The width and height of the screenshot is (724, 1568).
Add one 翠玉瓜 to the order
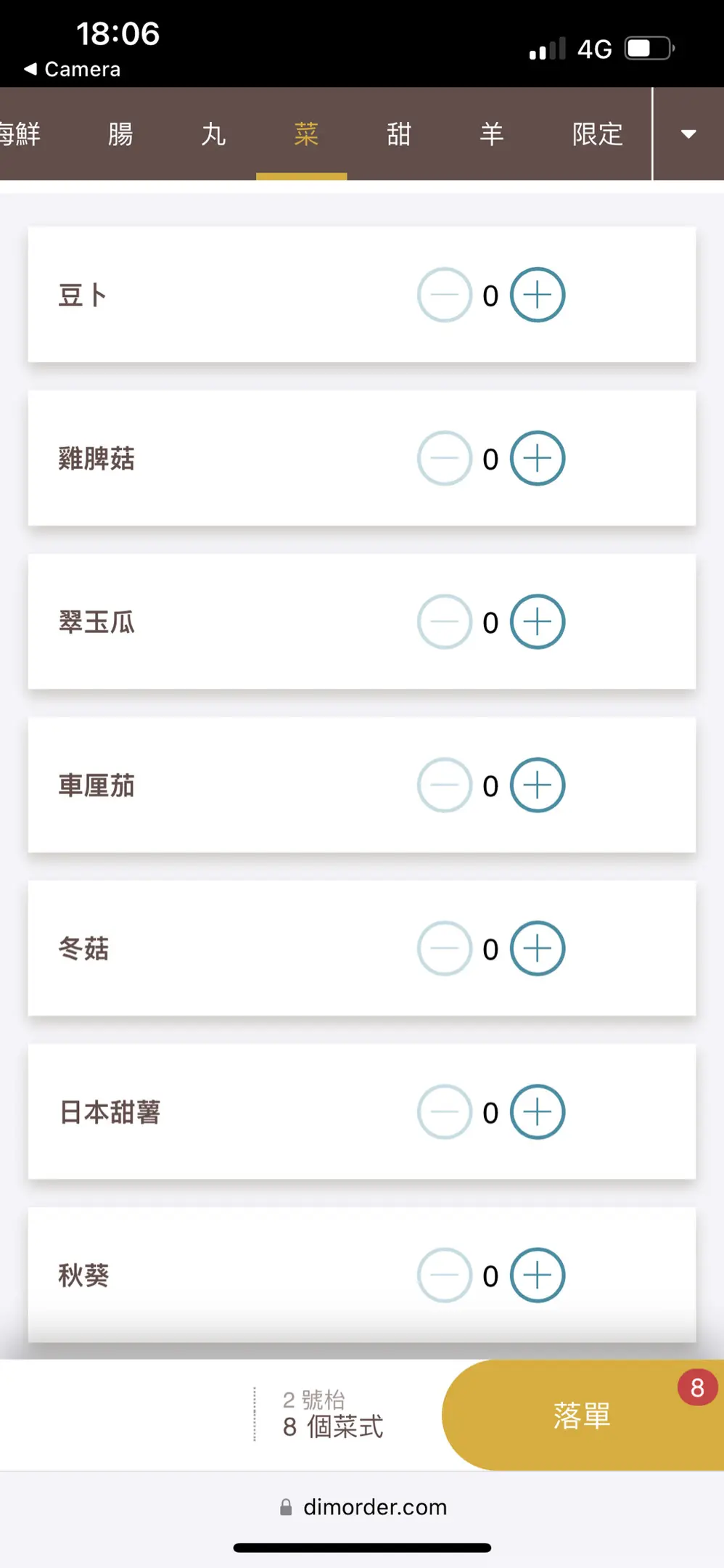click(x=538, y=621)
